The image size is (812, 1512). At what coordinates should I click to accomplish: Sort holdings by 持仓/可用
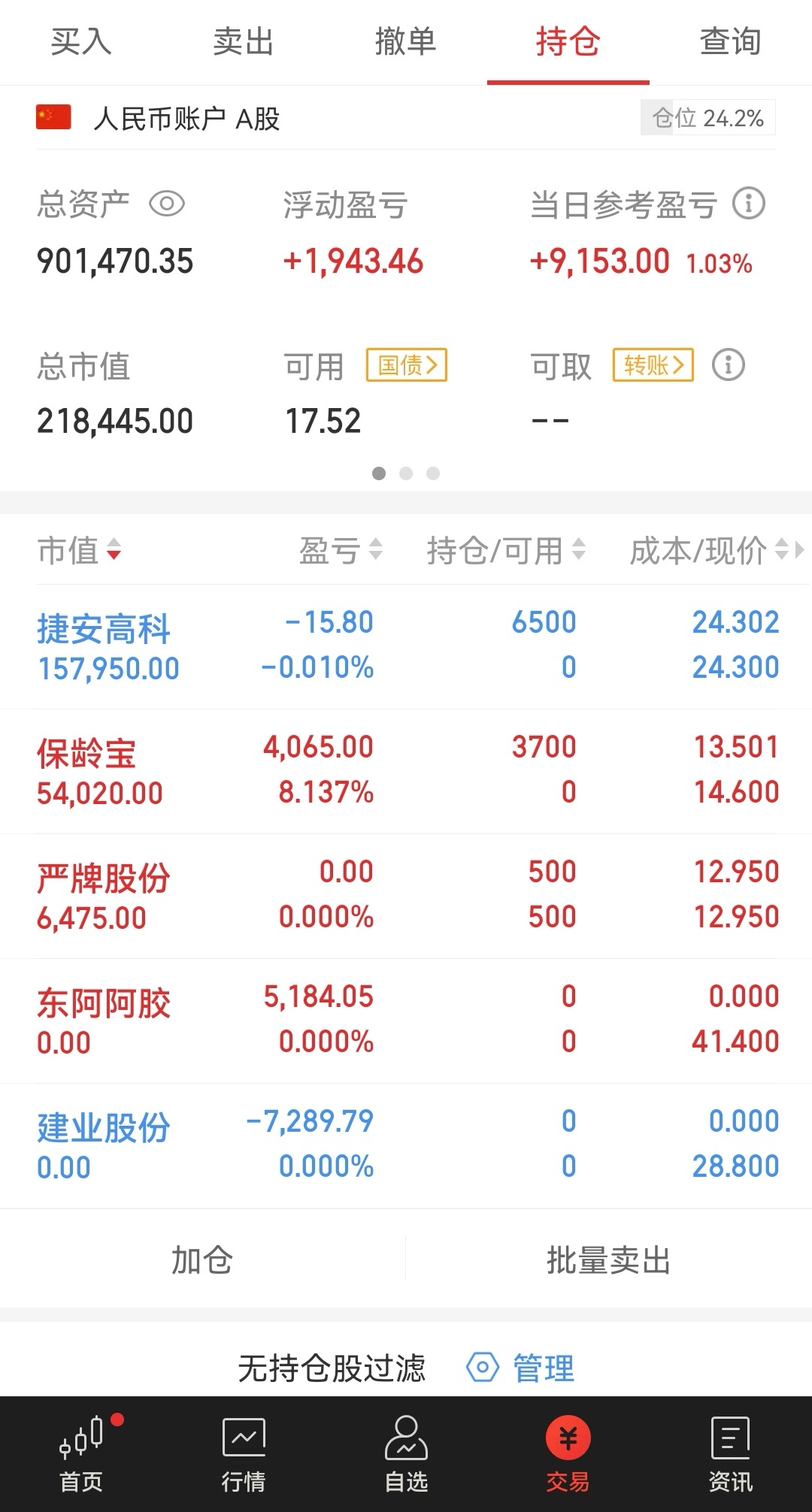point(506,551)
